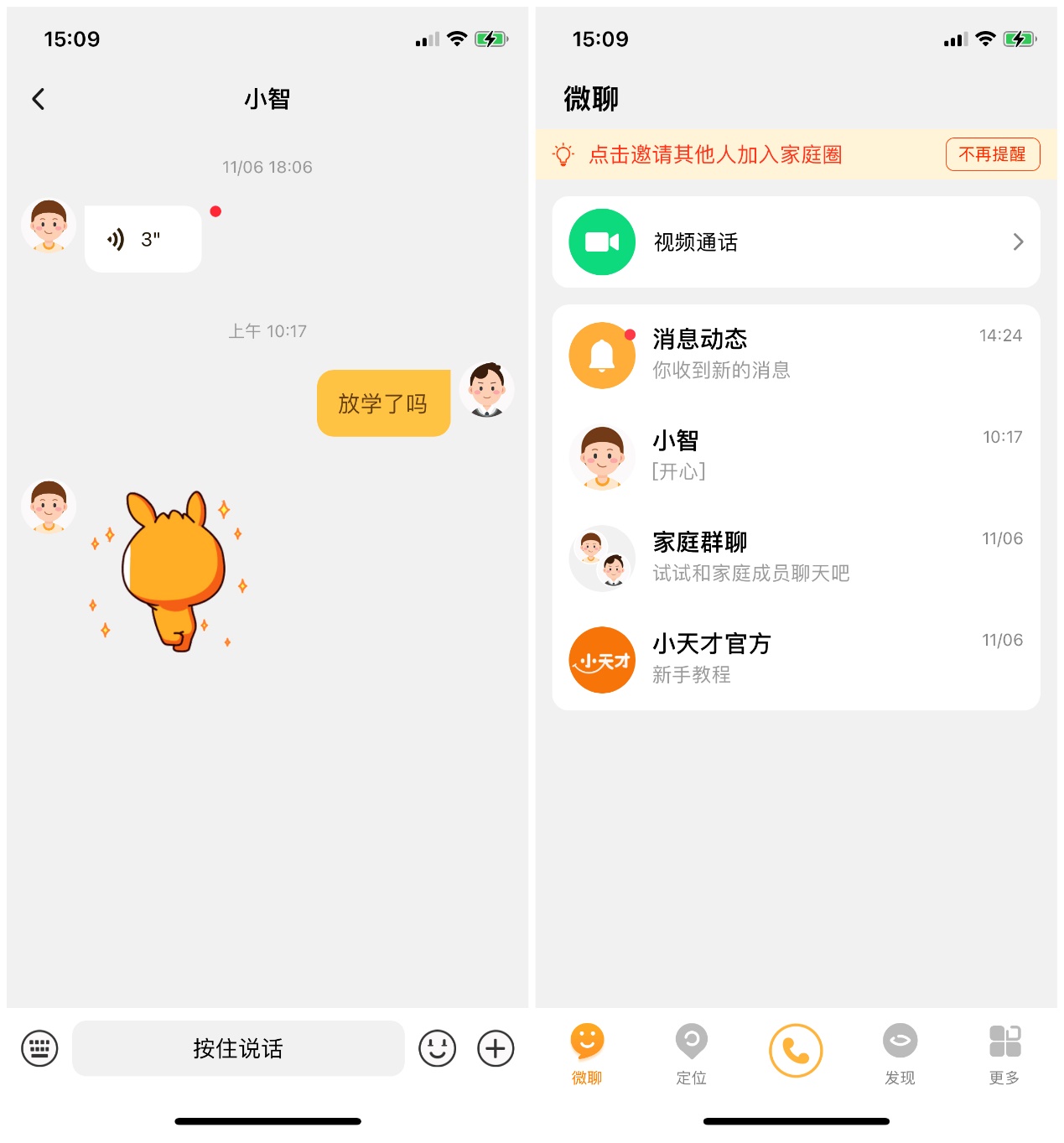Go back using the left chevron
Viewport: 1064px width, 1143px height.
pos(38,98)
